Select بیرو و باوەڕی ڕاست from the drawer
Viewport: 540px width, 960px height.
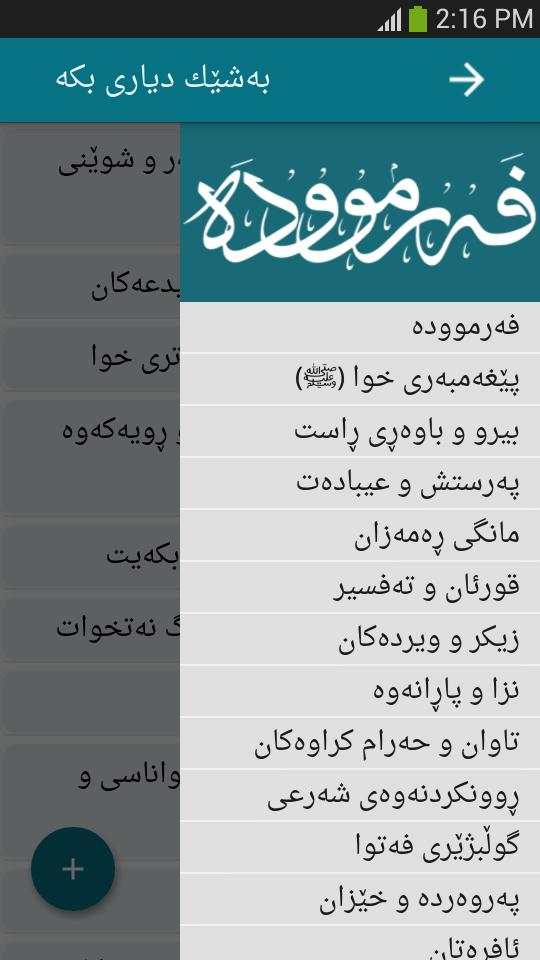(x=360, y=431)
